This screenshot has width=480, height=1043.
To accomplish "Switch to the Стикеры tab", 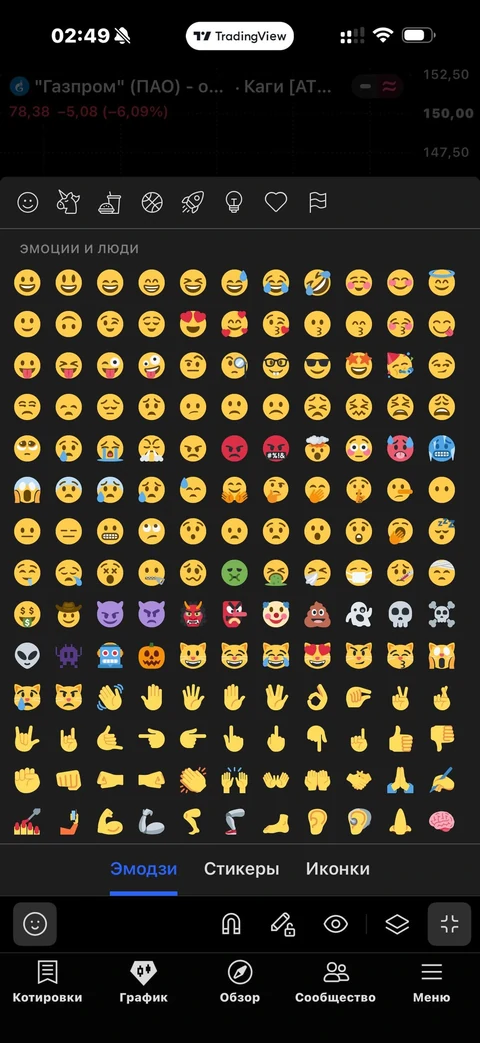I will (241, 869).
